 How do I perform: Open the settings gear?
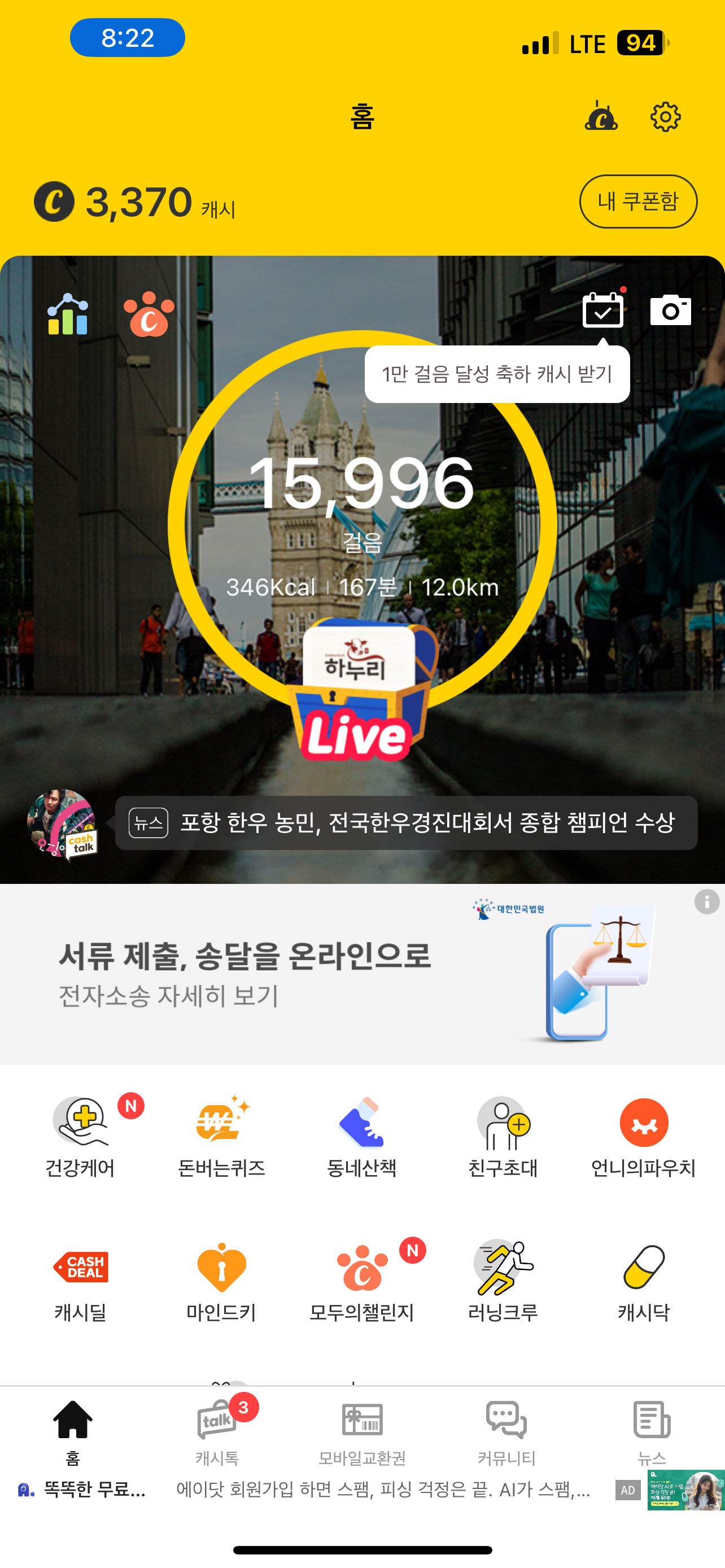pos(665,117)
